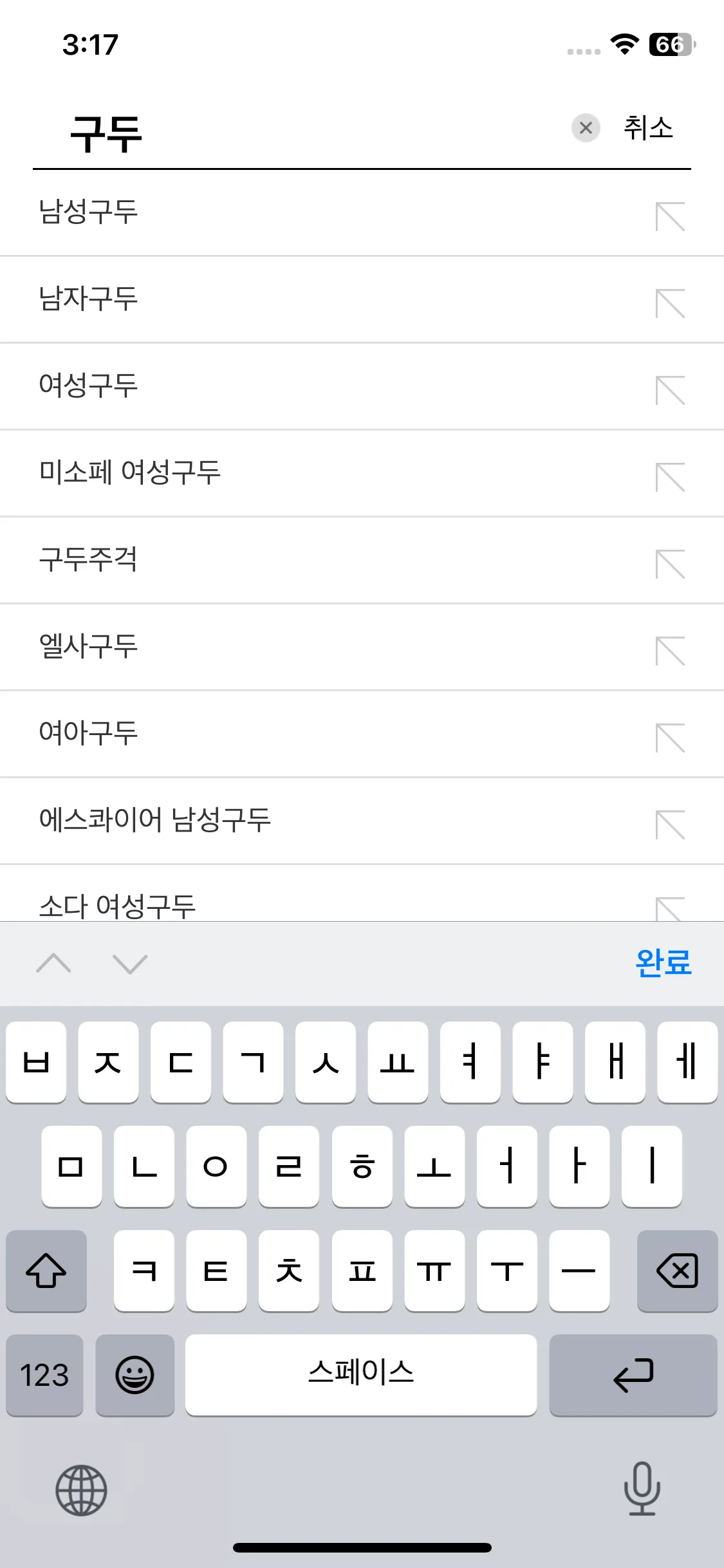Insert 구두주걱 into the search using its arrow
This screenshot has height=1568, width=724.
tap(670, 564)
